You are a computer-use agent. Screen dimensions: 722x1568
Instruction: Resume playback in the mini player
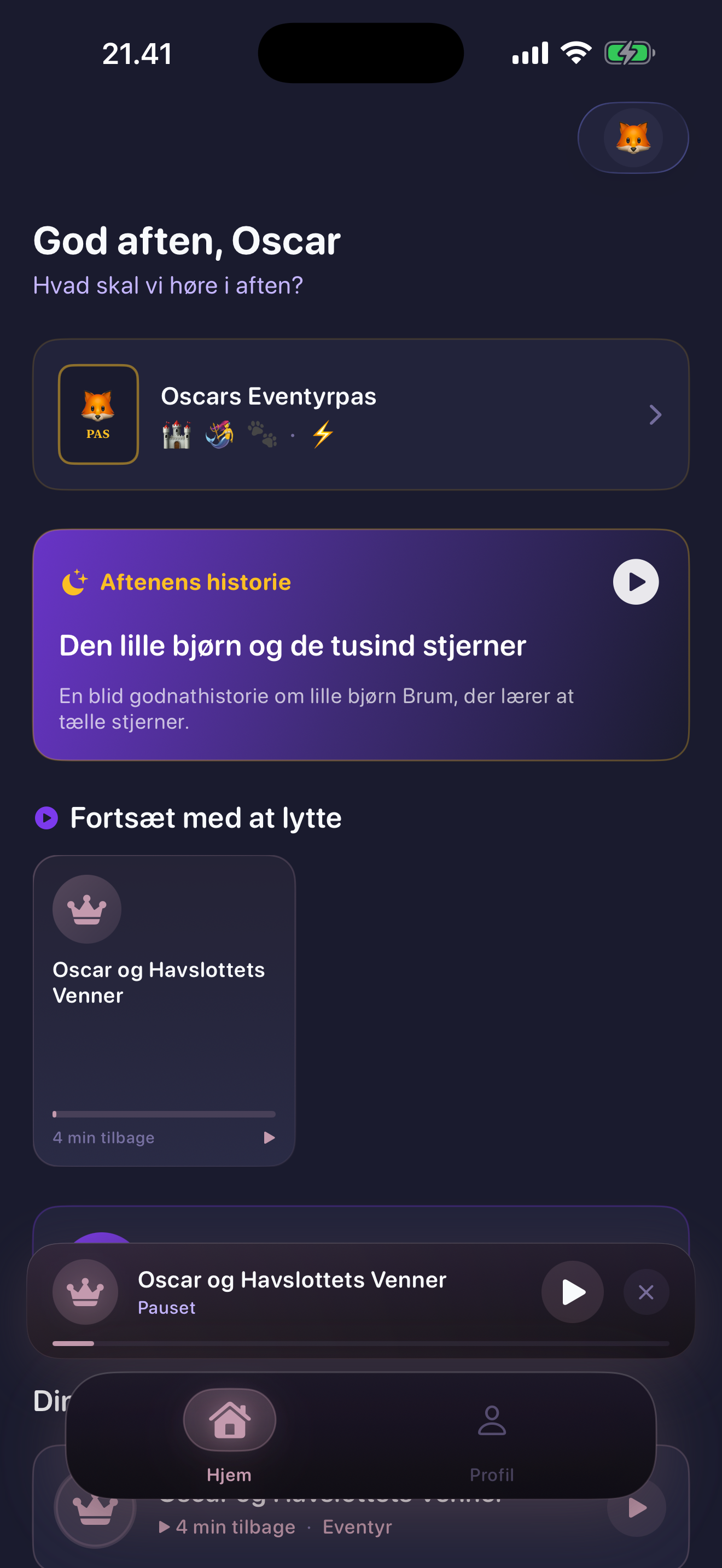(x=572, y=1291)
